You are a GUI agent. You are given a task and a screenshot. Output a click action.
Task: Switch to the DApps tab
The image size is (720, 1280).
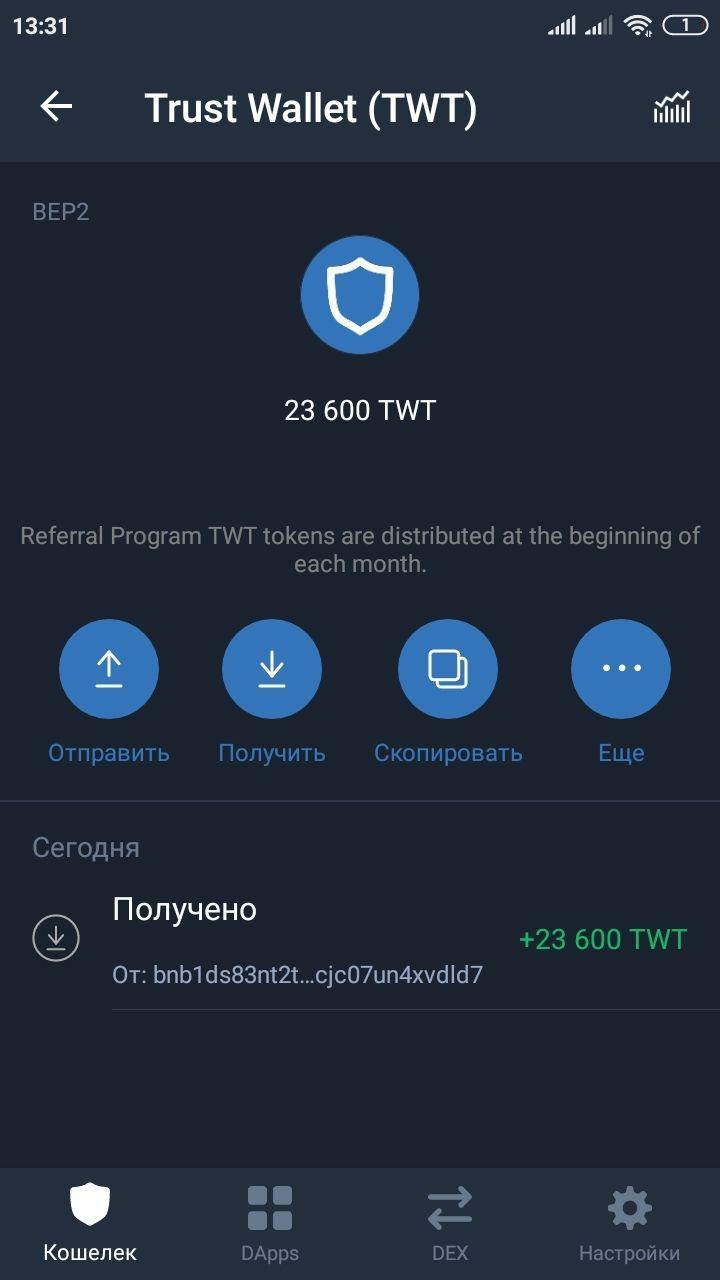pos(270,1224)
